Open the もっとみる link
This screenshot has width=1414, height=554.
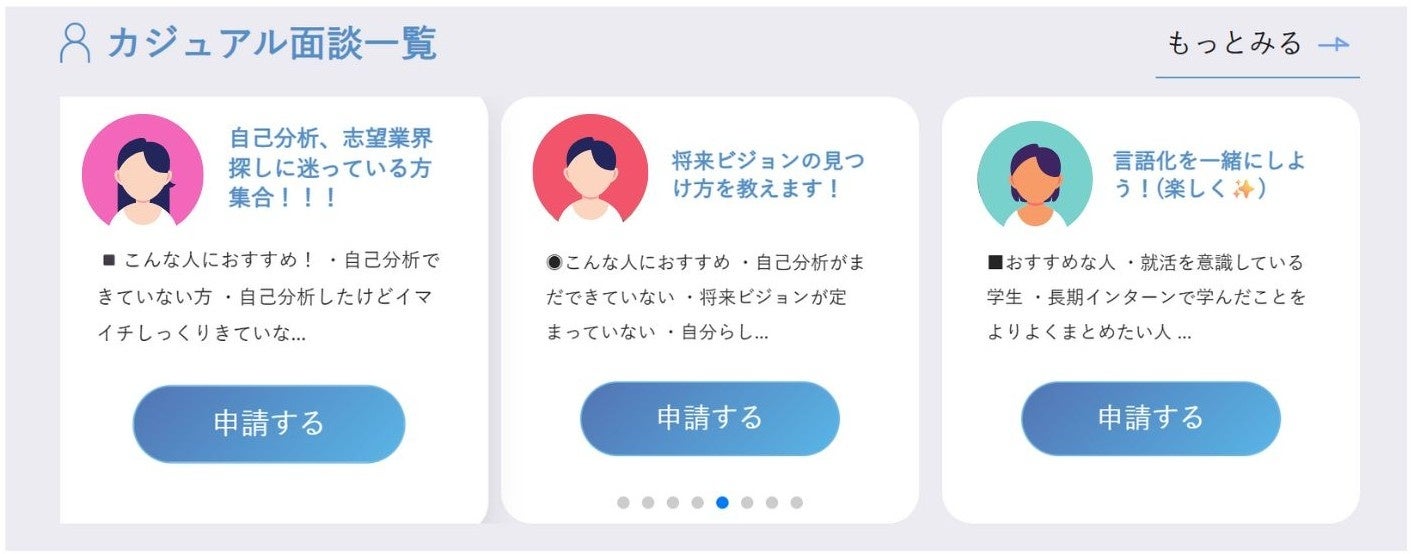[1257, 45]
